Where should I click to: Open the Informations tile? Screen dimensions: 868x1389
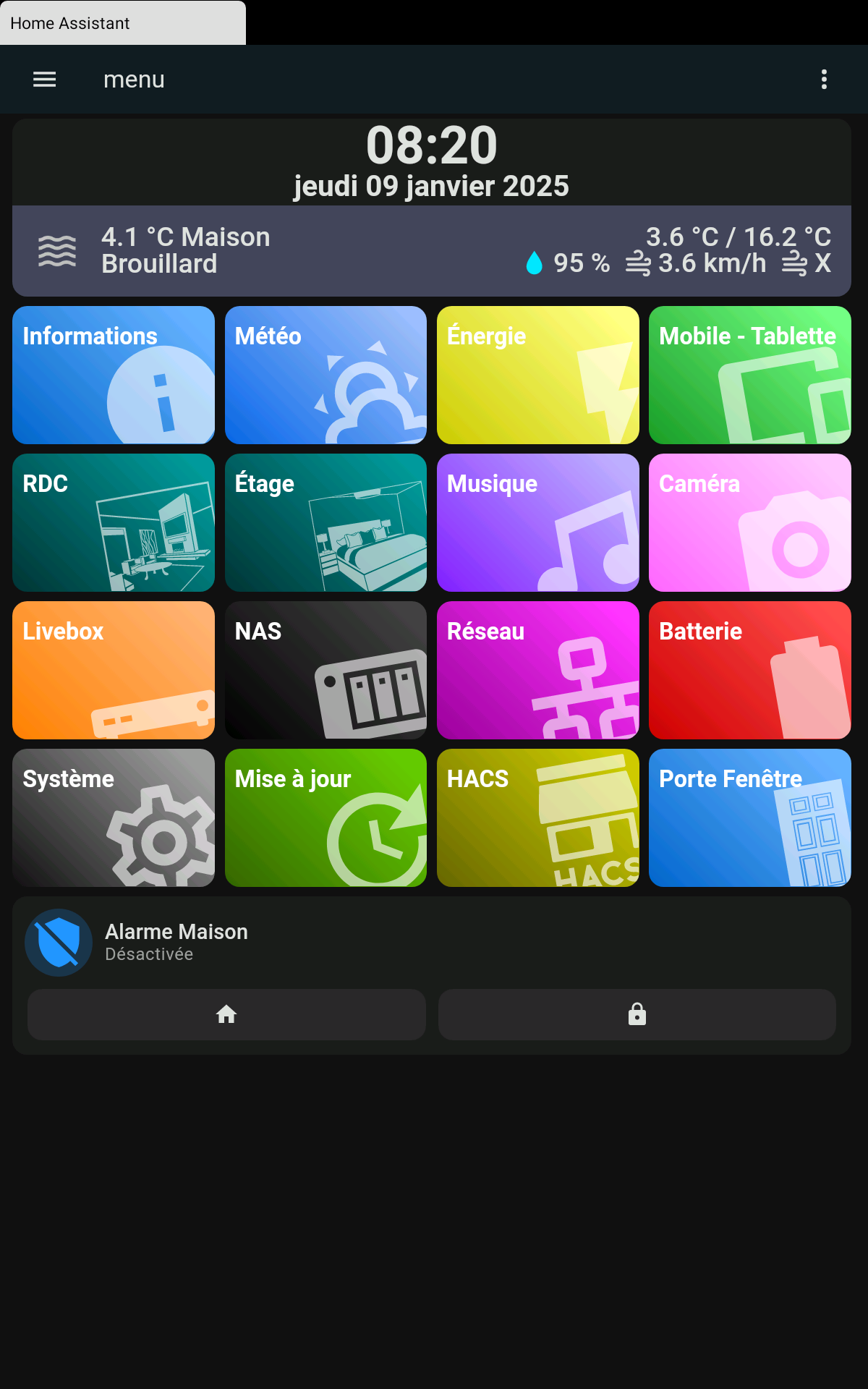[x=114, y=375]
